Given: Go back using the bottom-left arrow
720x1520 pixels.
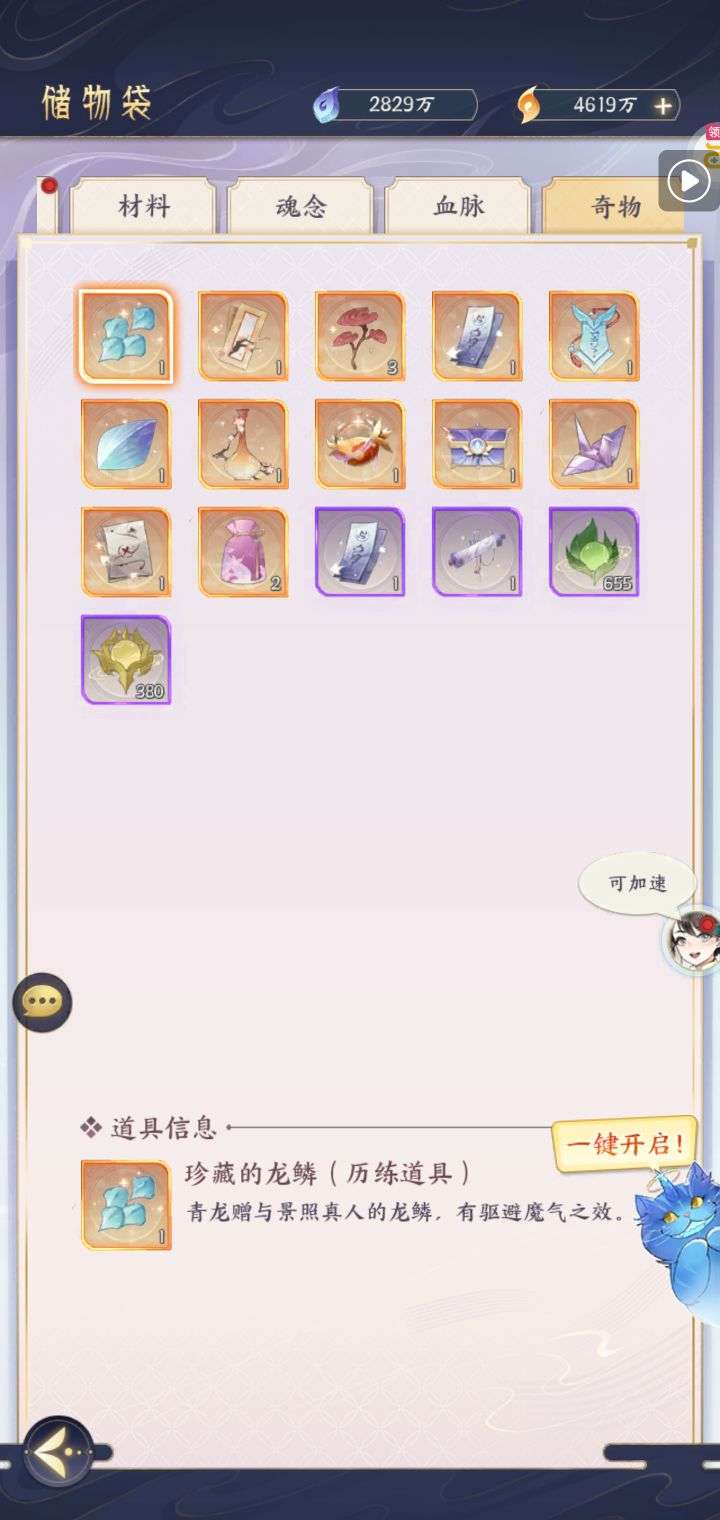Looking at the screenshot, I should (x=58, y=1450).
